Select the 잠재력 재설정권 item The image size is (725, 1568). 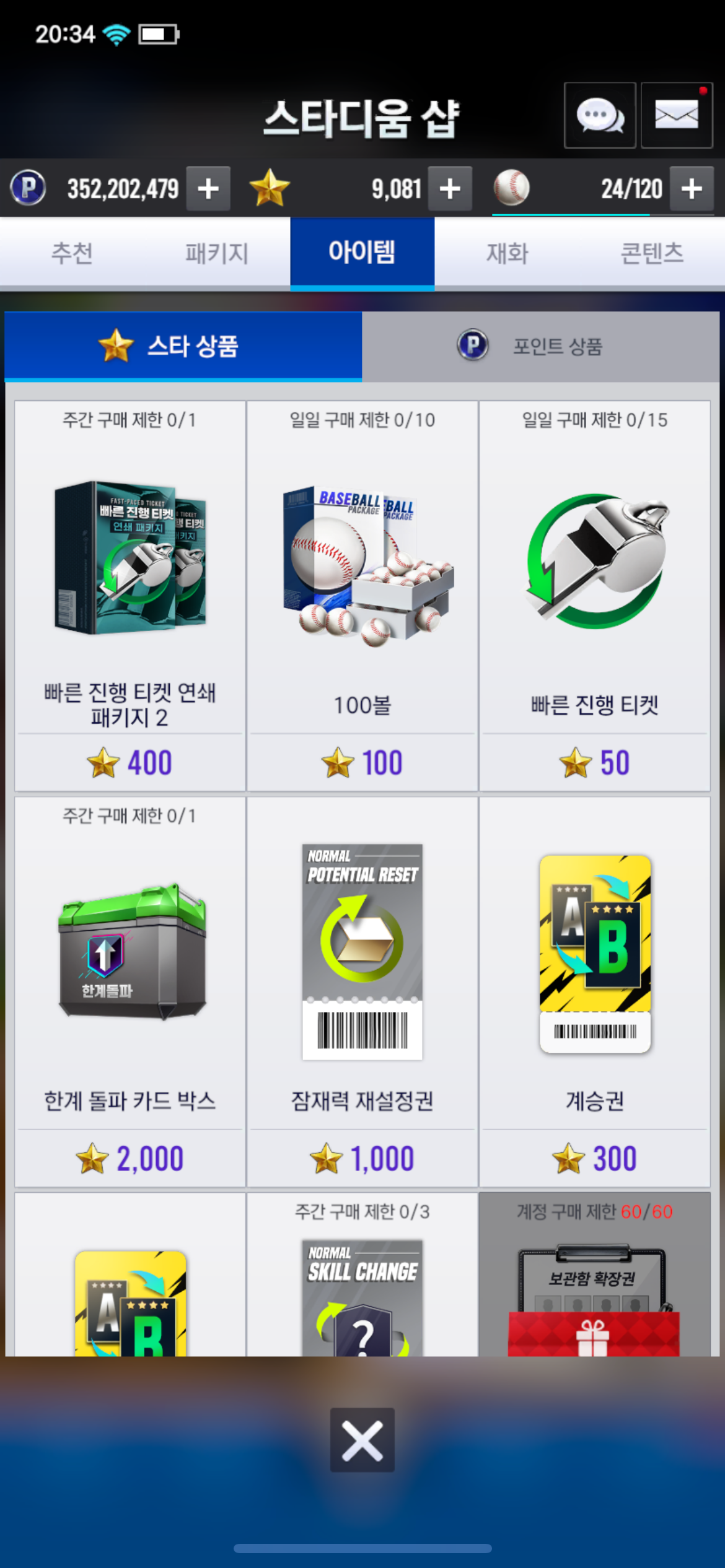(x=362, y=992)
